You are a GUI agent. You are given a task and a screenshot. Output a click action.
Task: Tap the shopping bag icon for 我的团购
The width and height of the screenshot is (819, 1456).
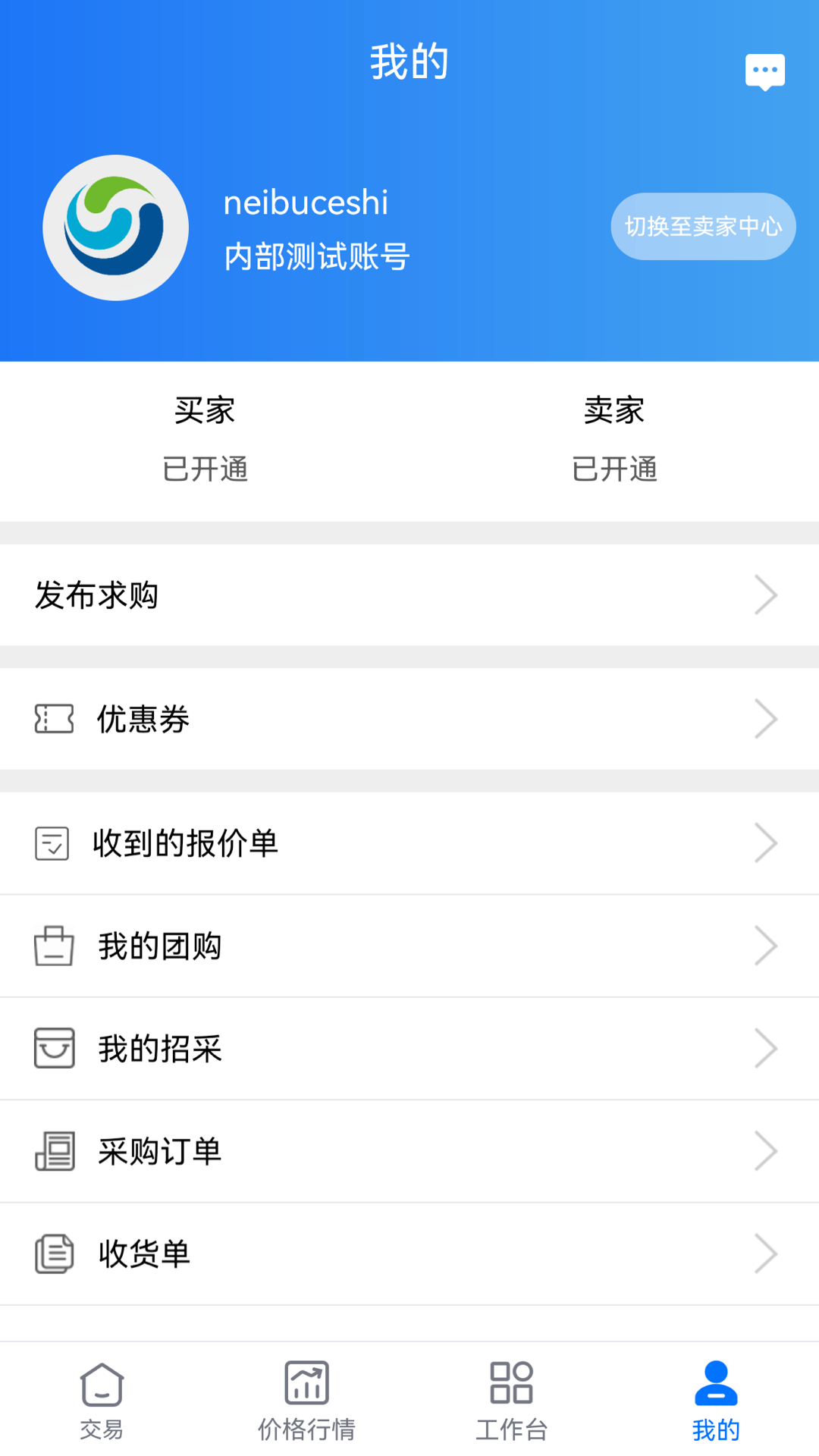(52, 945)
